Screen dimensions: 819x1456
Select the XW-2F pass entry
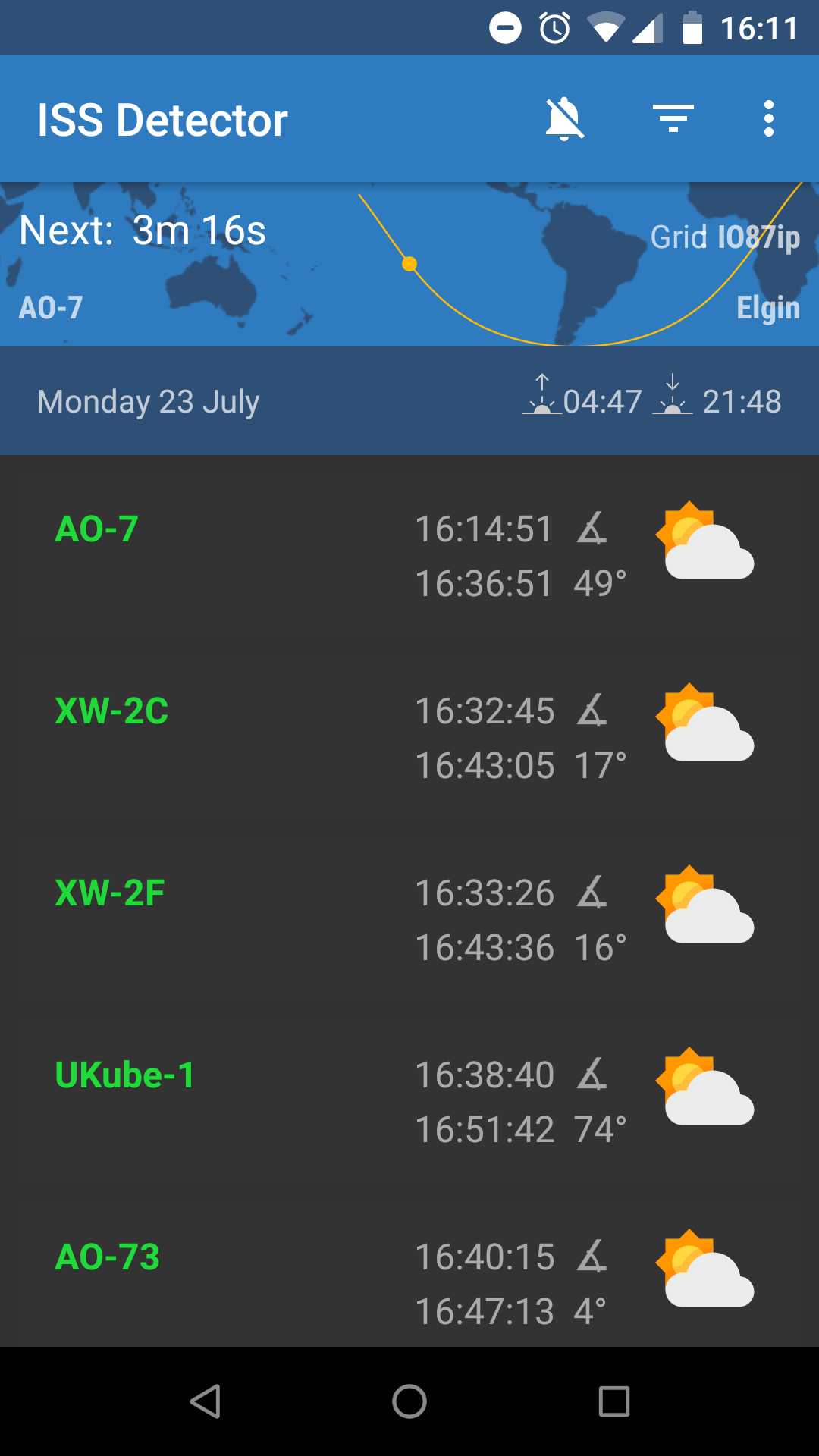point(409,920)
